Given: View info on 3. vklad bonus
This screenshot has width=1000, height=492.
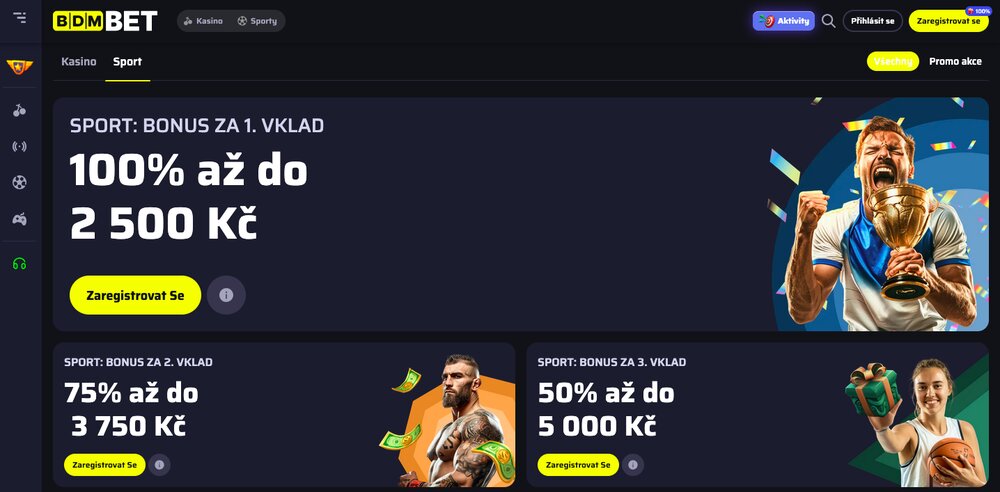Looking at the screenshot, I should pos(633,465).
